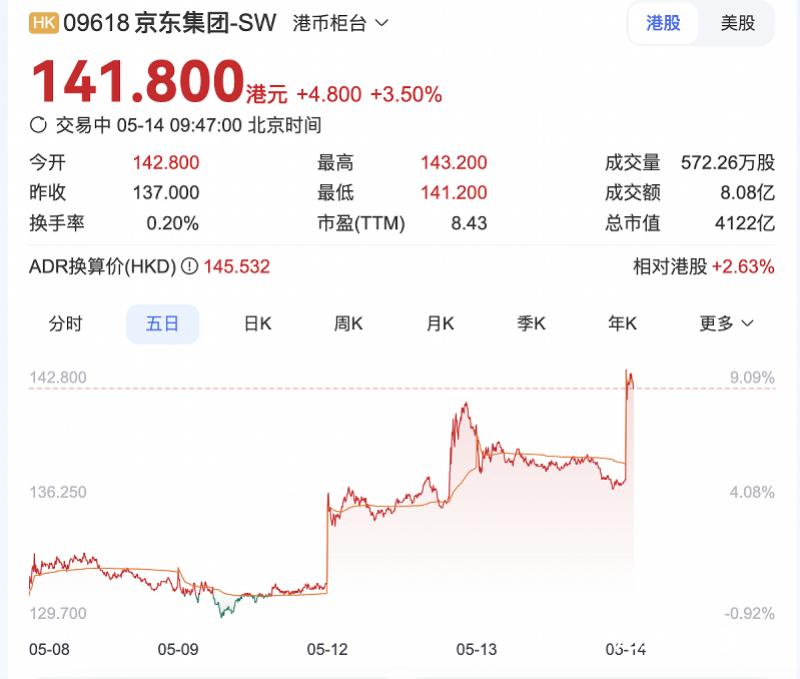Refresh the quote via the circle icon
Screen dimensions: 800x679
(x=39, y=125)
